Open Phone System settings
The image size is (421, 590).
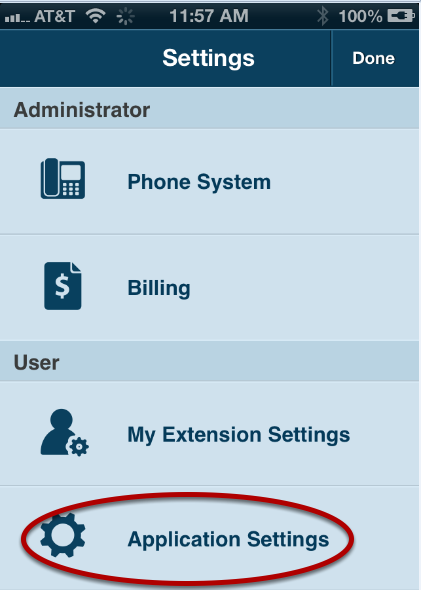point(209,182)
